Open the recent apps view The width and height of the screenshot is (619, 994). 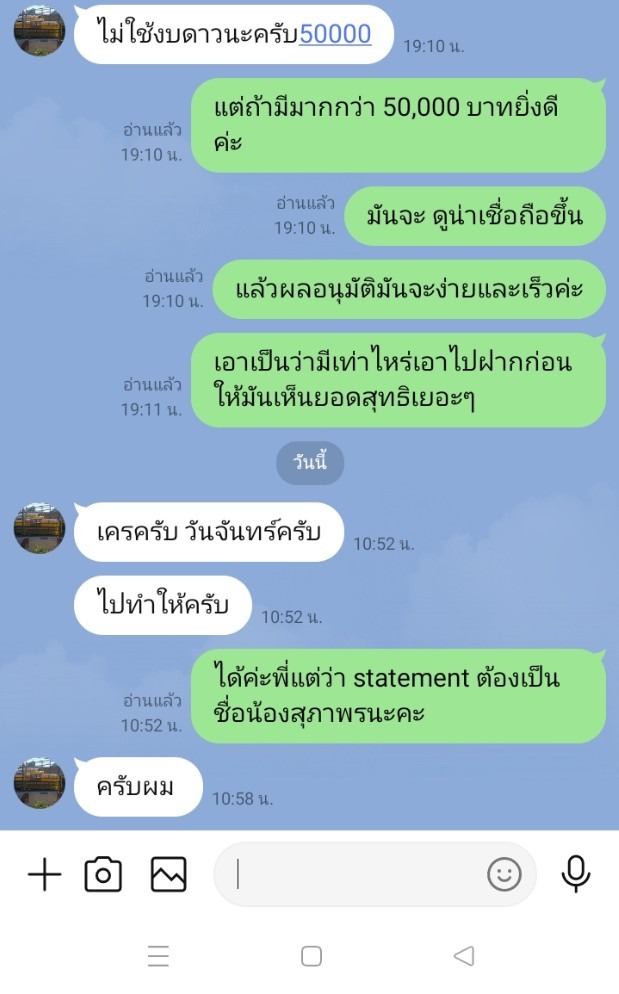[x=158, y=956]
